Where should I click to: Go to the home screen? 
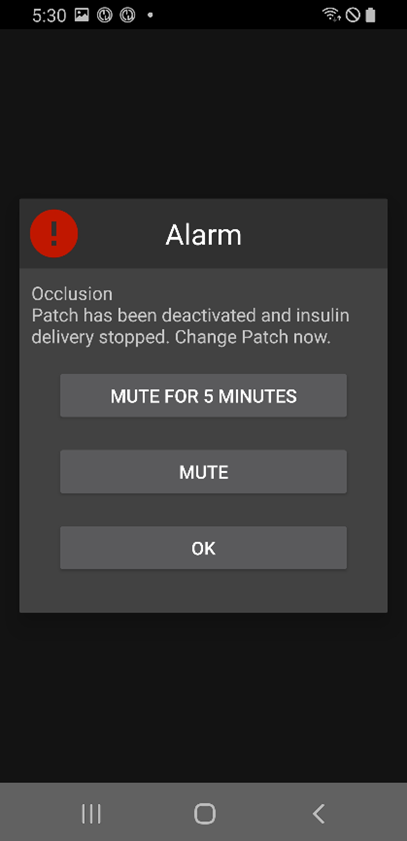click(204, 814)
